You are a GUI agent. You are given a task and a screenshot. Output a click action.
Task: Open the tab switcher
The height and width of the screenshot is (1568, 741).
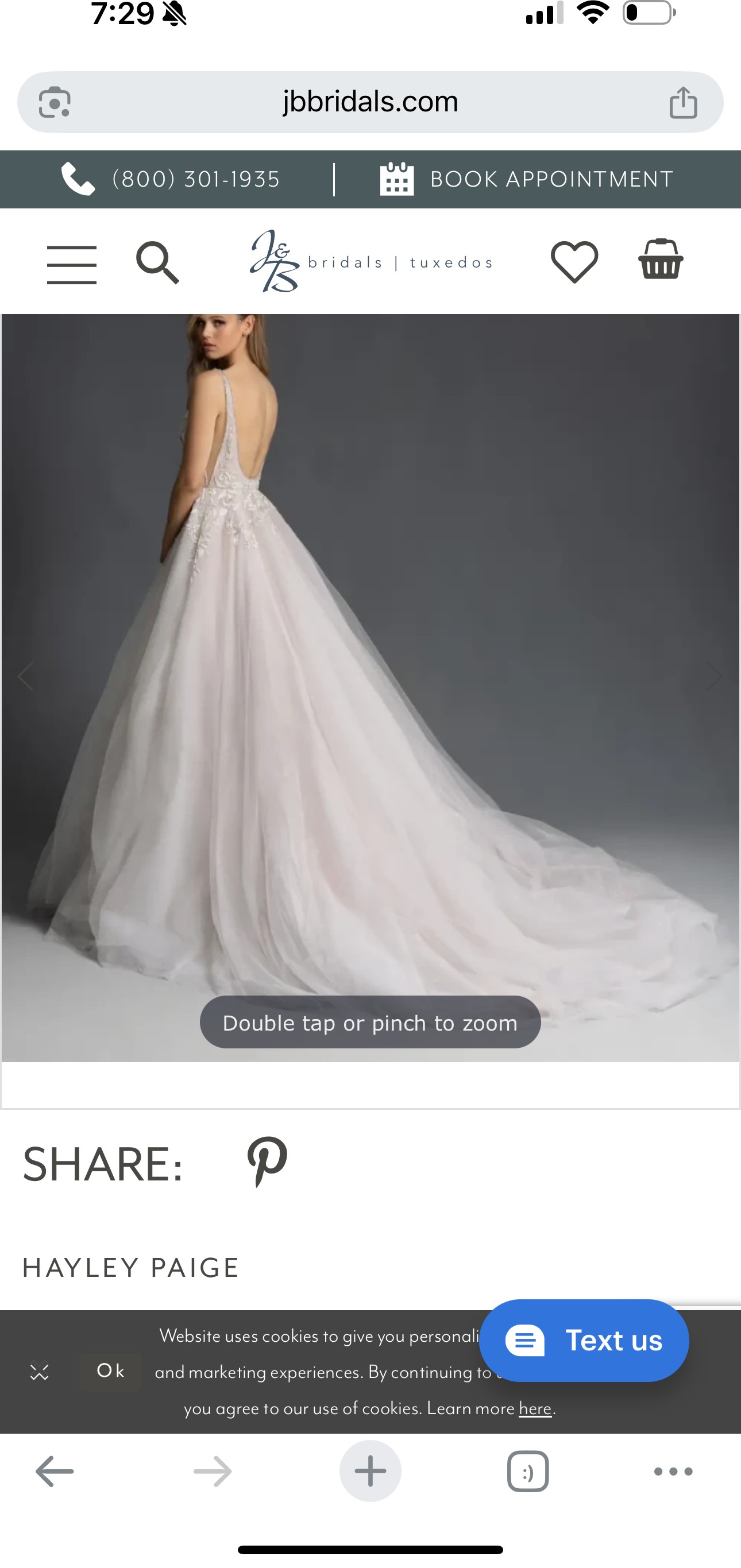pos(528,1471)
